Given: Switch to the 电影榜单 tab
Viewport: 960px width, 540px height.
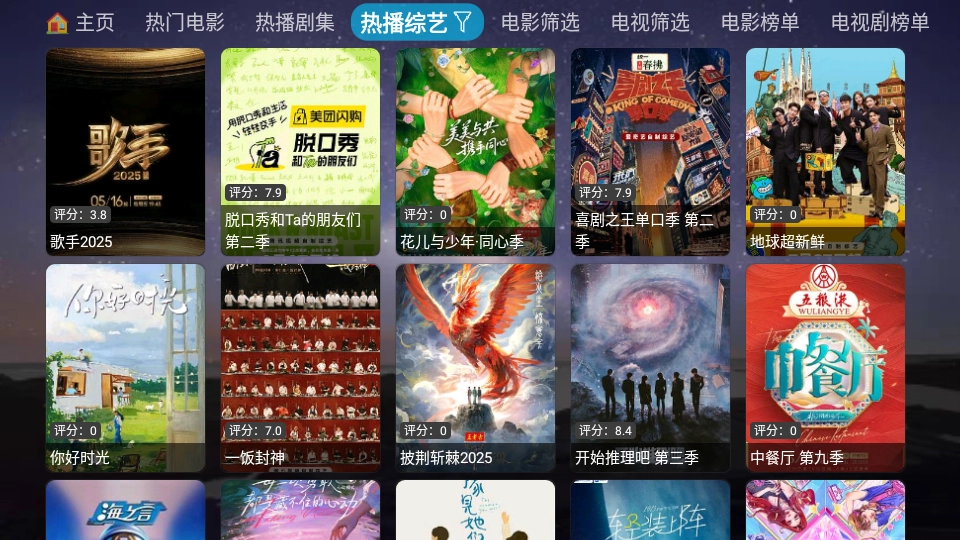Looking at the screenshot, I should click(760, 22).
